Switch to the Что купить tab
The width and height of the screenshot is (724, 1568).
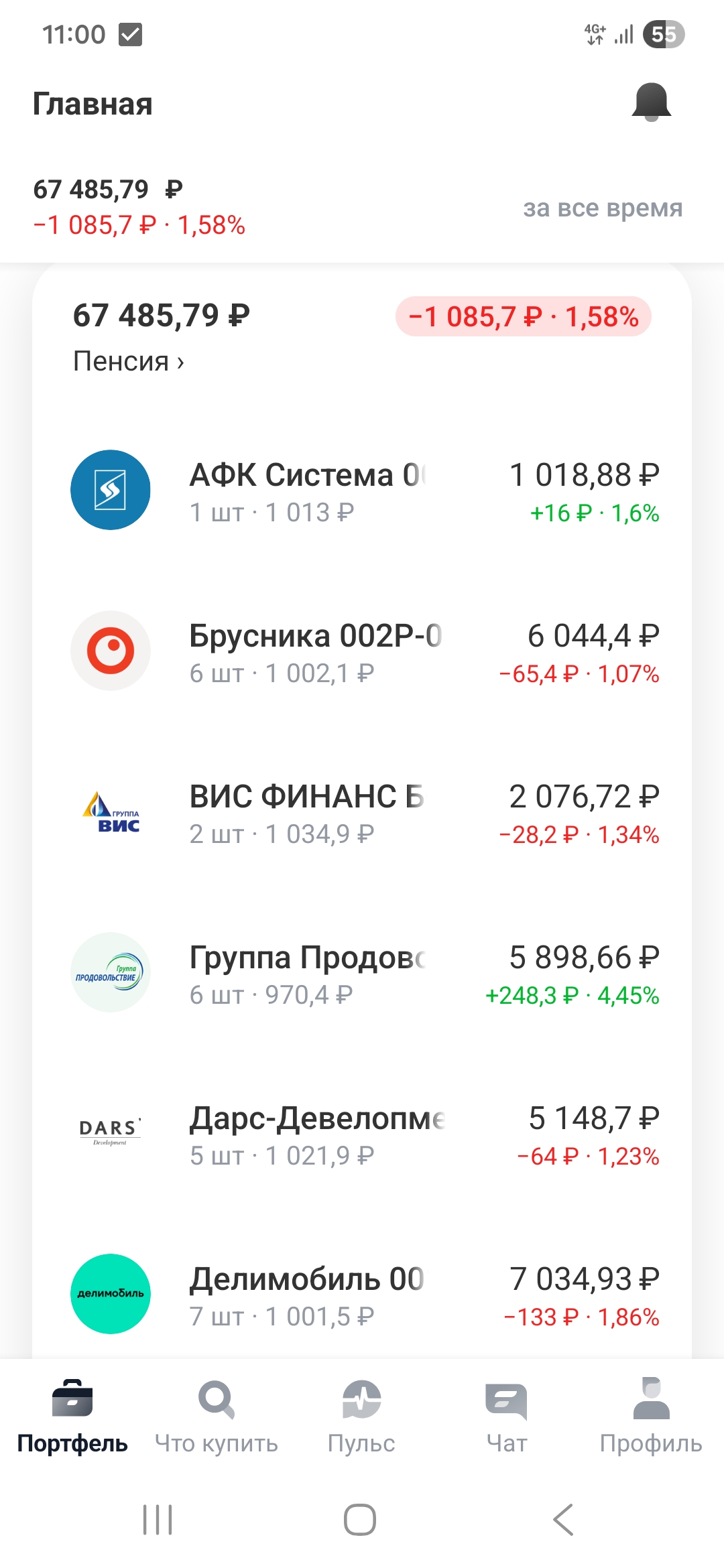coord(217,1415)
